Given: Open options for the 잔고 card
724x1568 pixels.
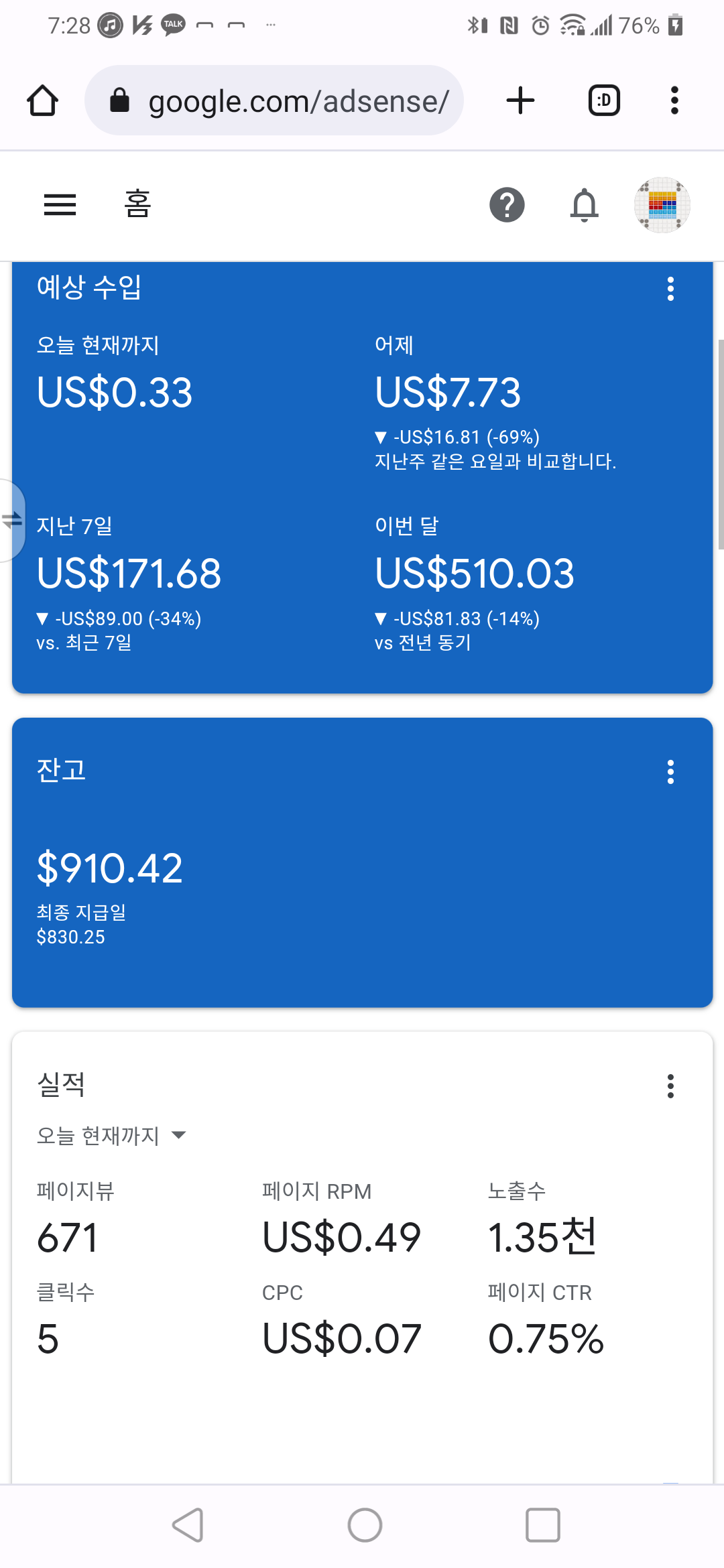Looking at the screenshot, I should point(670,772).
